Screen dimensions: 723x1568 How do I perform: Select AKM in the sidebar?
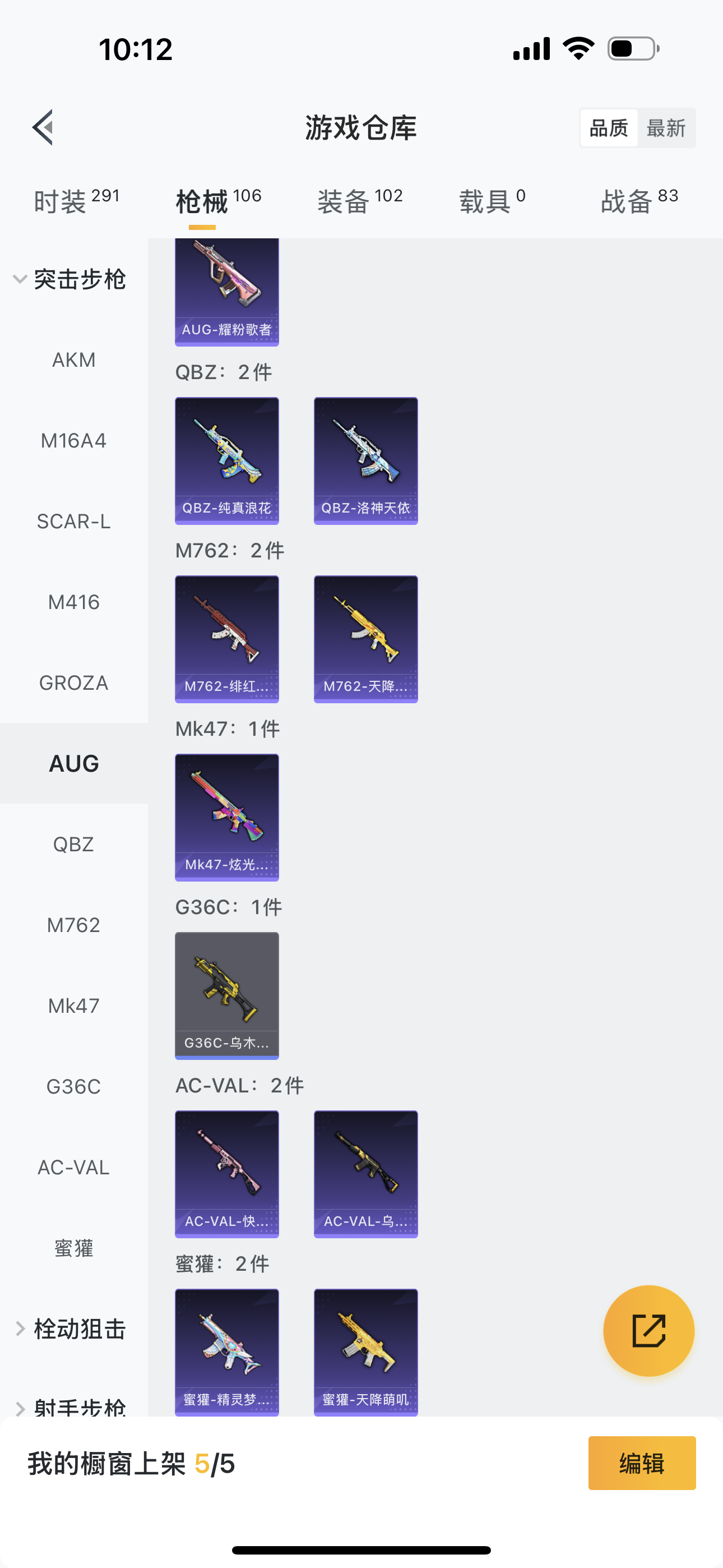(73, 359)
